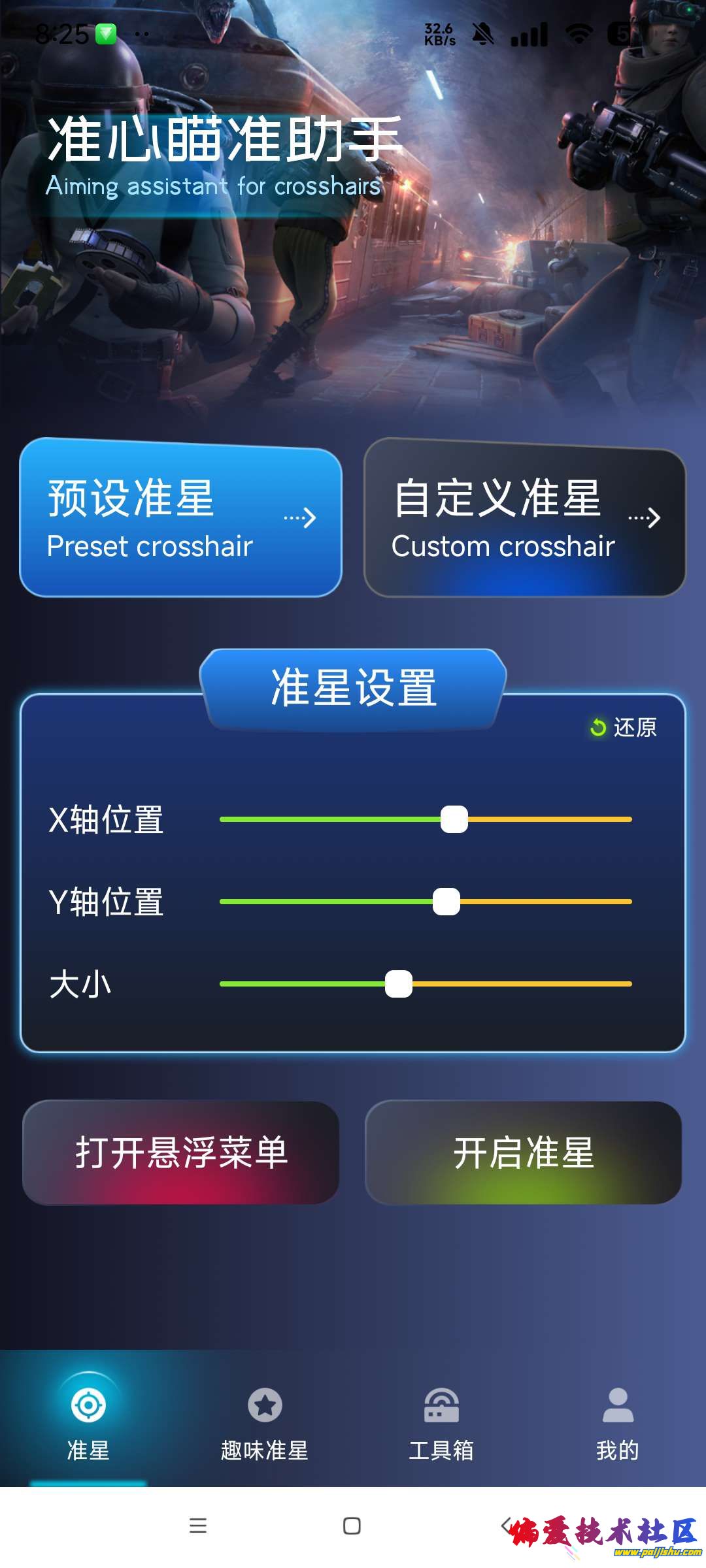
Task: Select the 准星 bottom tab
Action: pos(88,1419)
